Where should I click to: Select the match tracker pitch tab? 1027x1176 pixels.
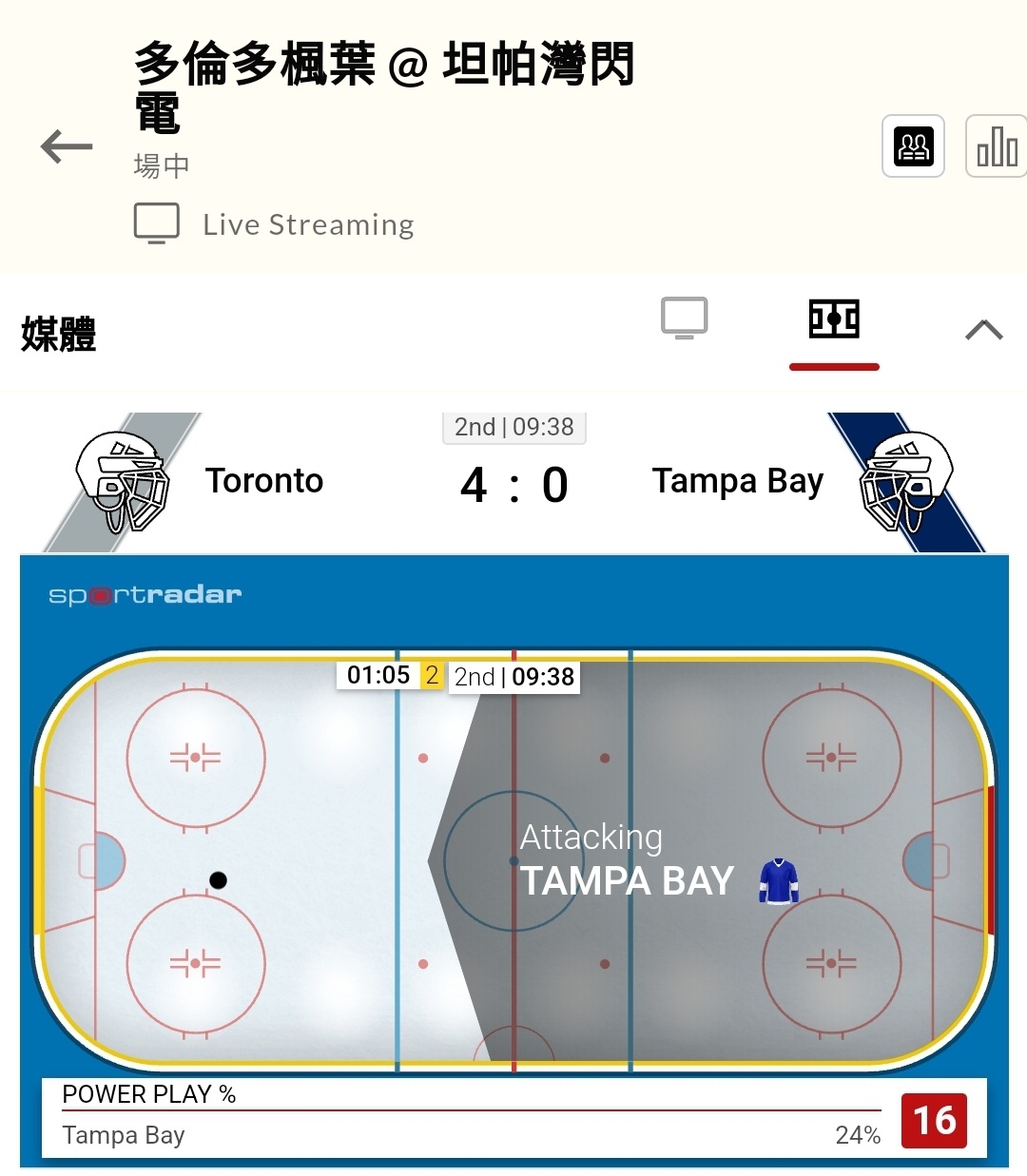pos(834,319)
